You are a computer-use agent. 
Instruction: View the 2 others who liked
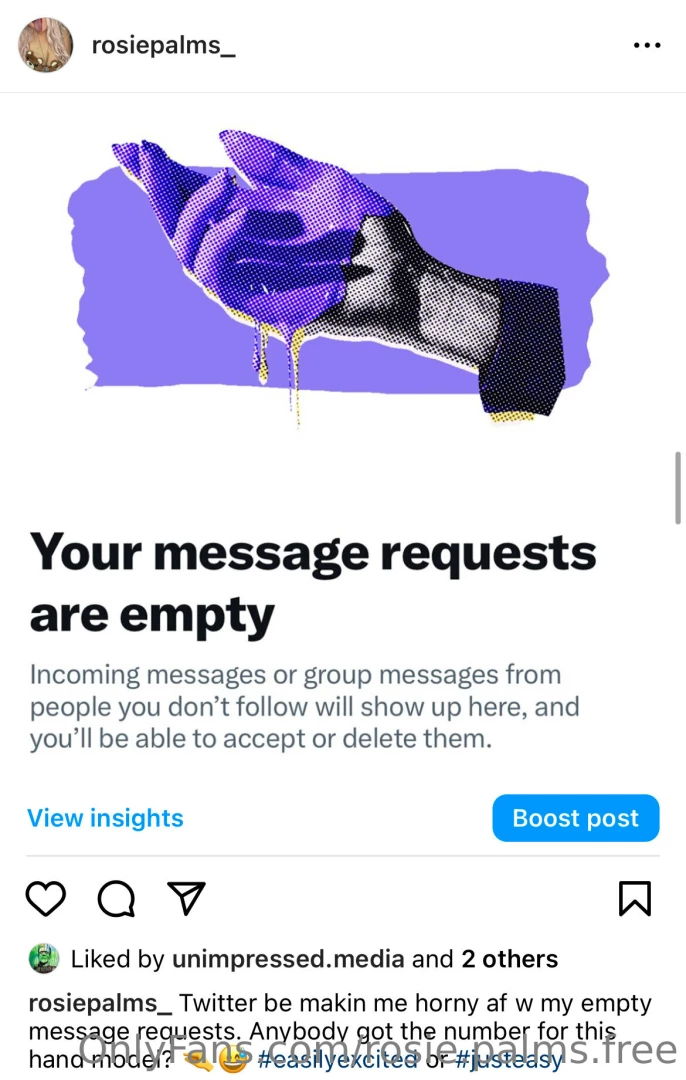(x=509, y=959)
